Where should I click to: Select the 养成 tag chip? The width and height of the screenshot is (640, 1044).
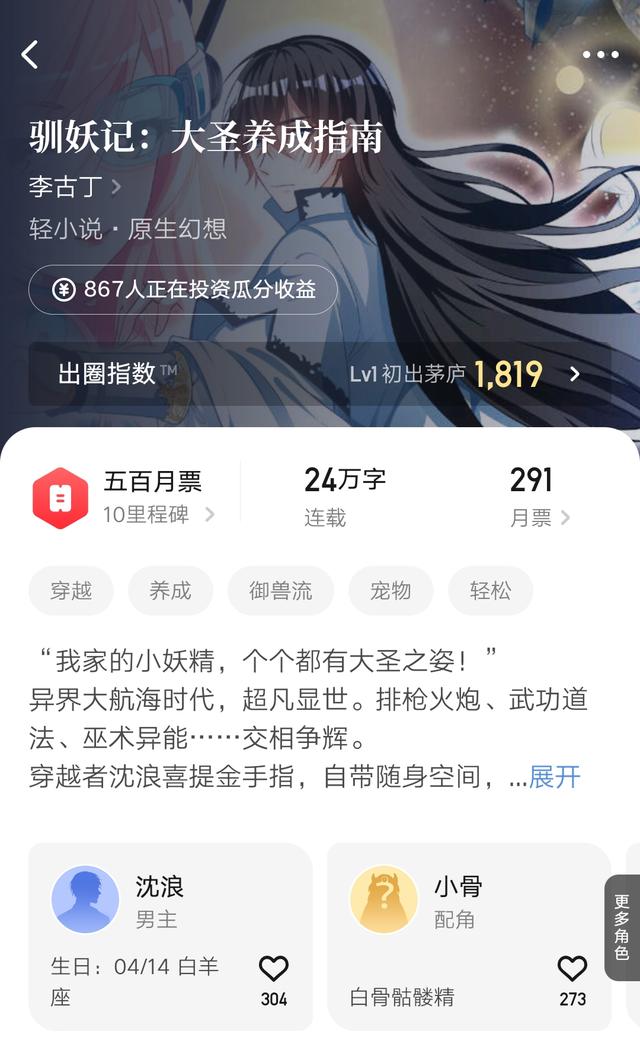tap(170, 590)
